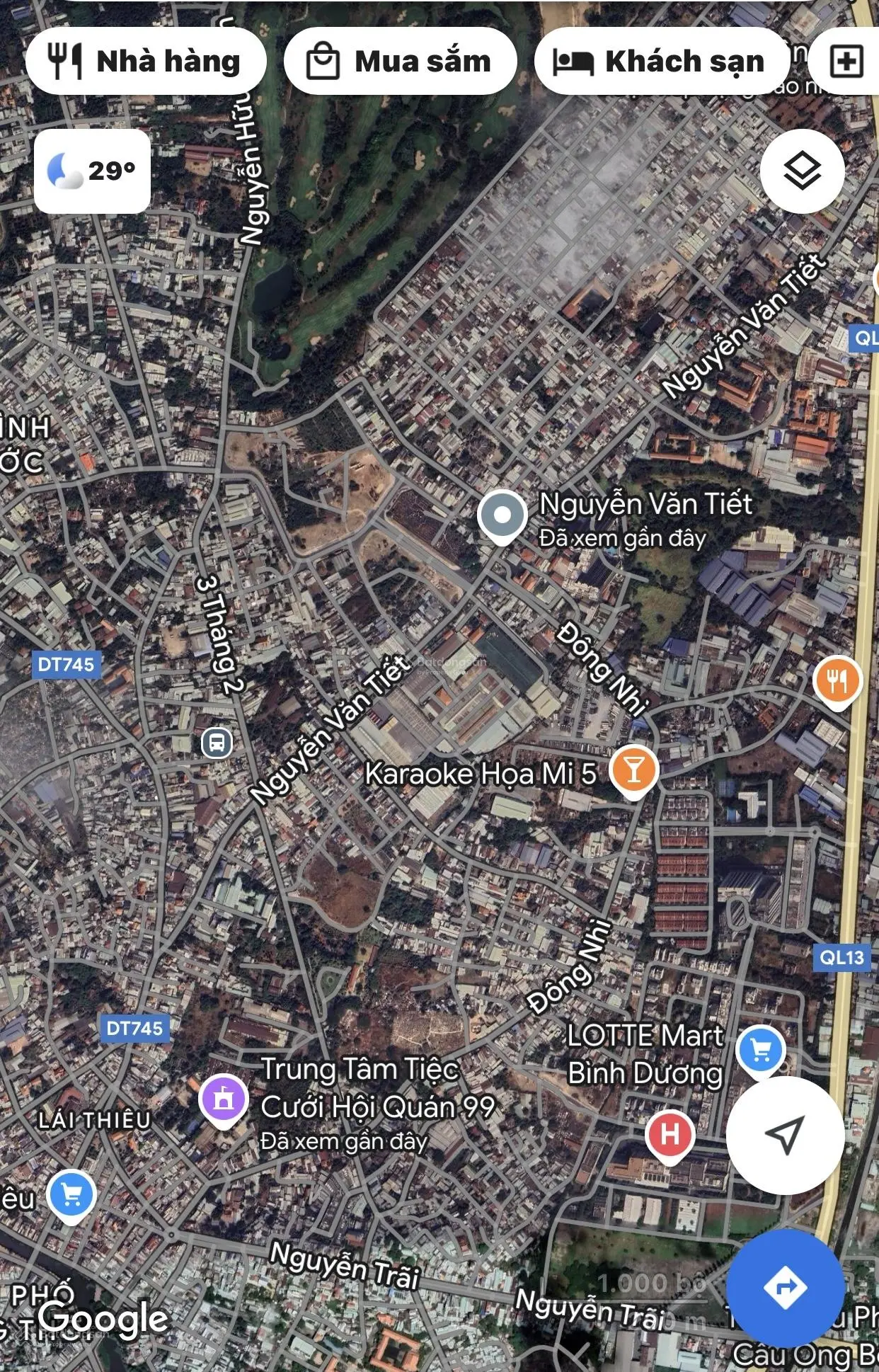Tap the bus stop icon near 3 Tháng 2
Image resolution: width=879 pixels, height=1372 pixels.
click(x=217, y=743)
